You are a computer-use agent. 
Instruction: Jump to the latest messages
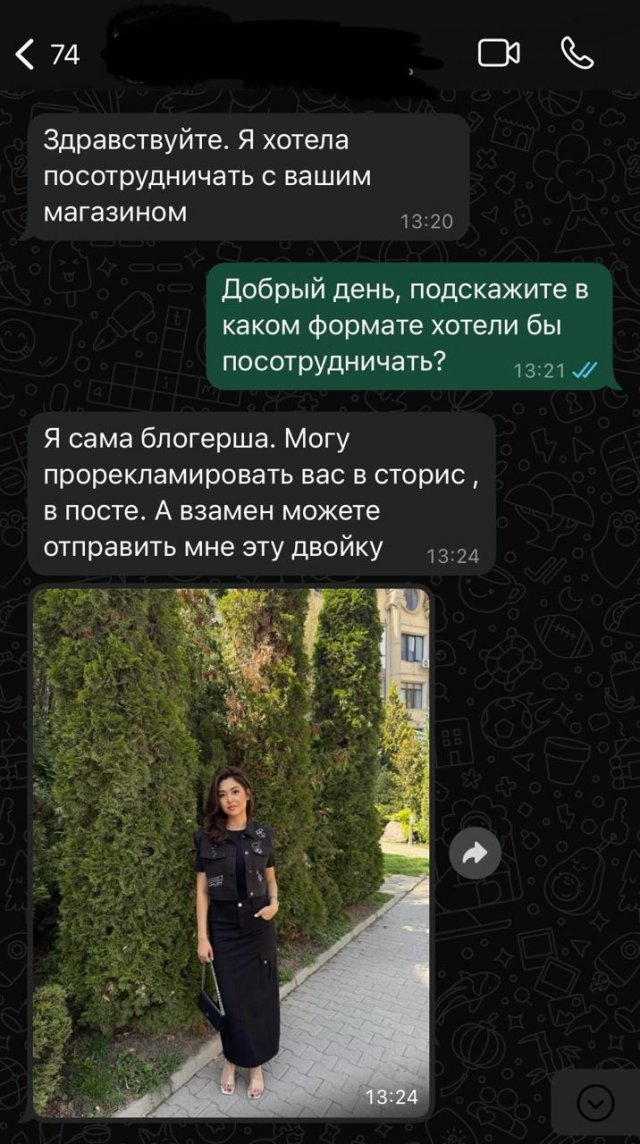pyautogui.click(x=597, y=1104)
